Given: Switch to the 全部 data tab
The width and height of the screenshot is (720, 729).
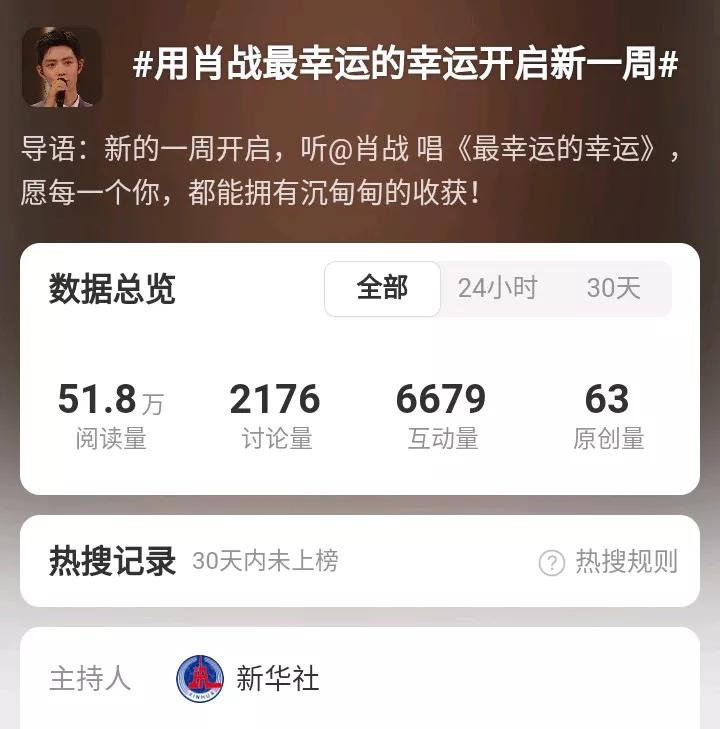Looking at the screenshot, I should [x=382, y=289].
